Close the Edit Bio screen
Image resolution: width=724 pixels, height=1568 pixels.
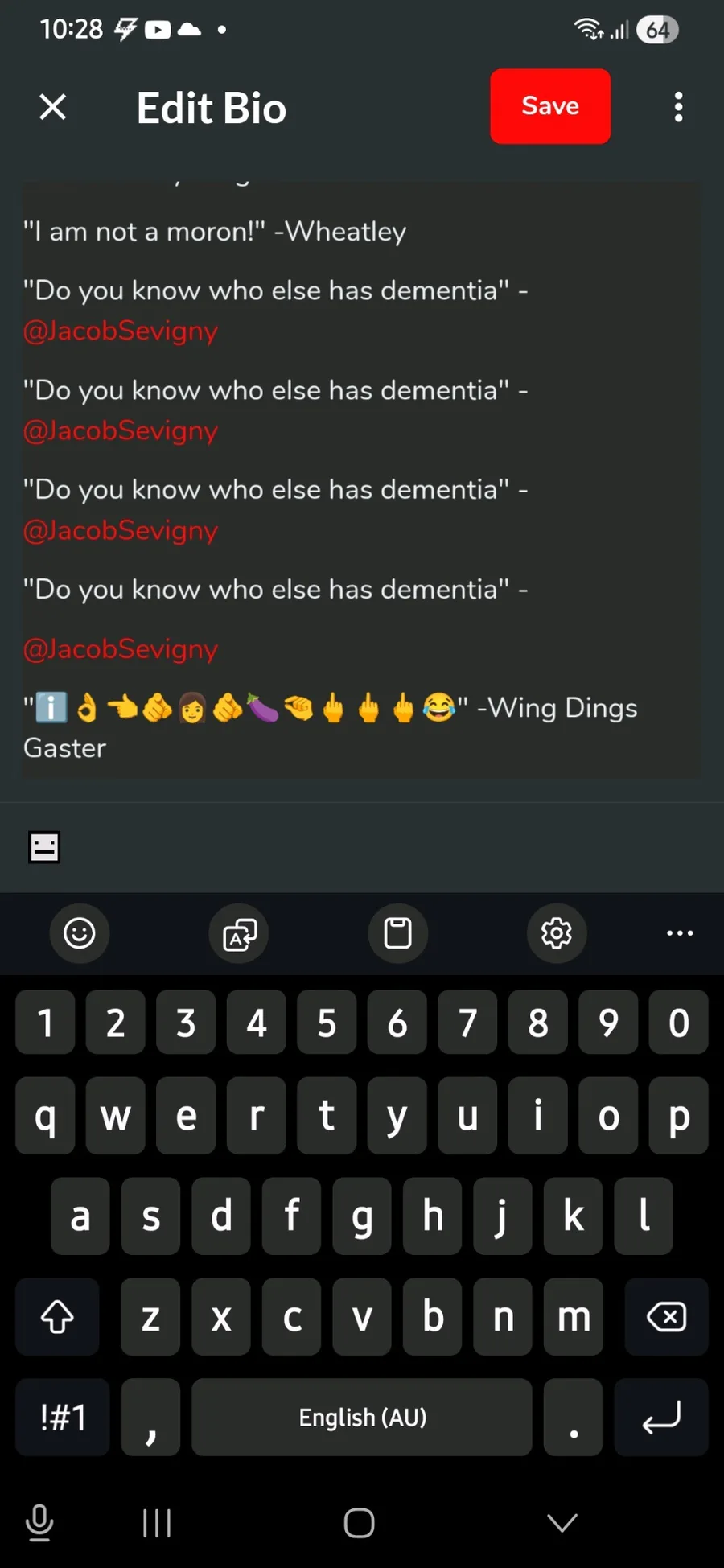pyautogui.click(x=53, y=107)
